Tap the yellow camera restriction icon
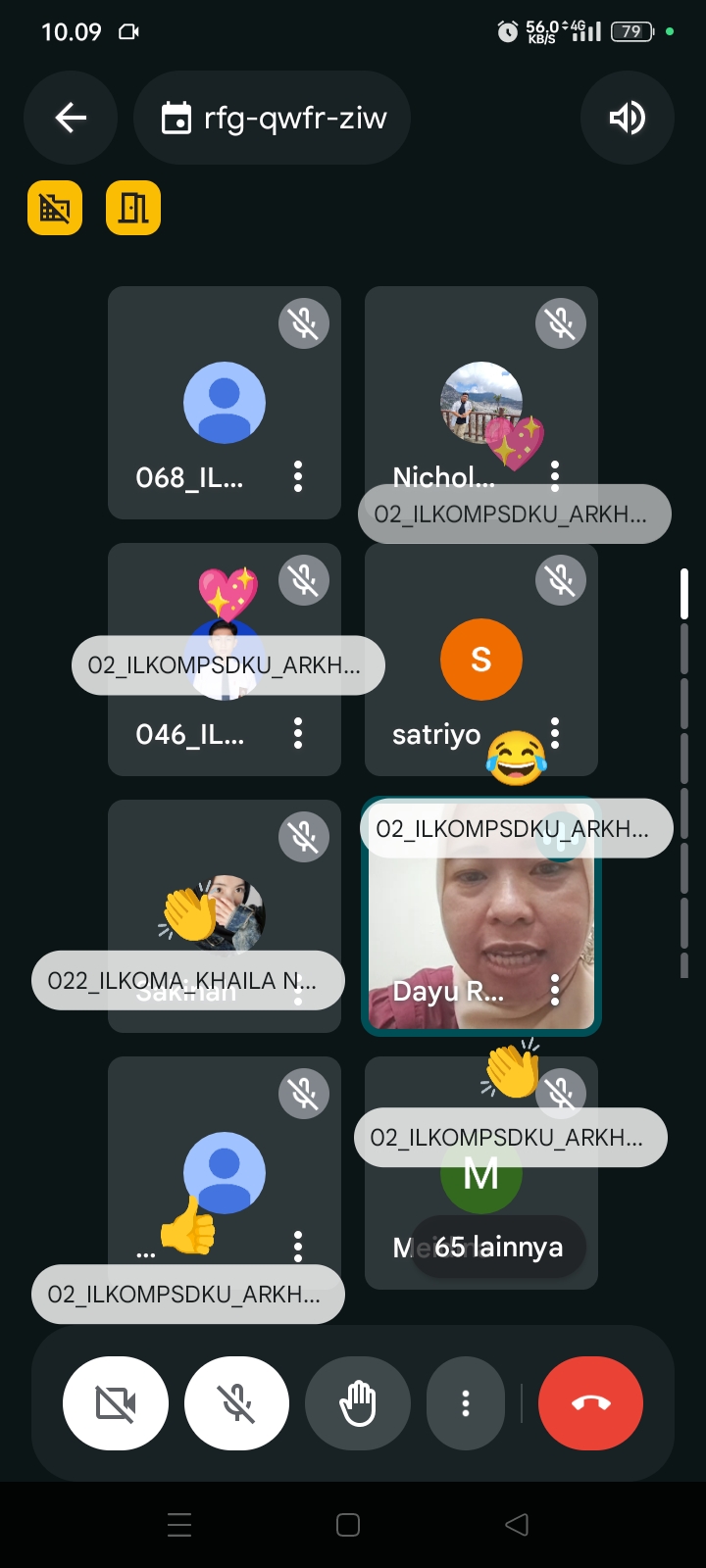 pyautogui.click(x=55, y=208)
